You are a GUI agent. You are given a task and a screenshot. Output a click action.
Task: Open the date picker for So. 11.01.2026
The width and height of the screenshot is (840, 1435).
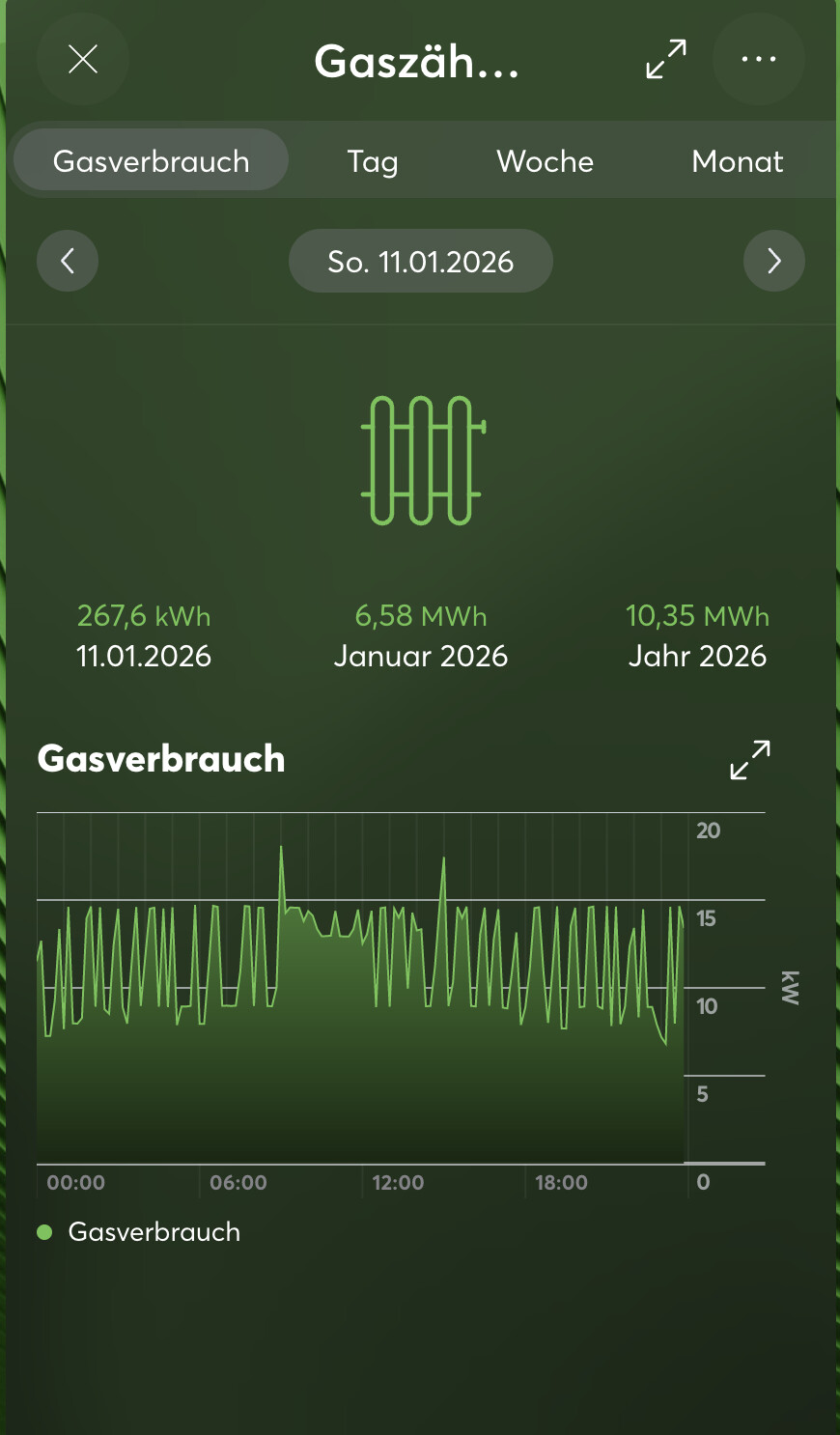[x=420, y=261]
